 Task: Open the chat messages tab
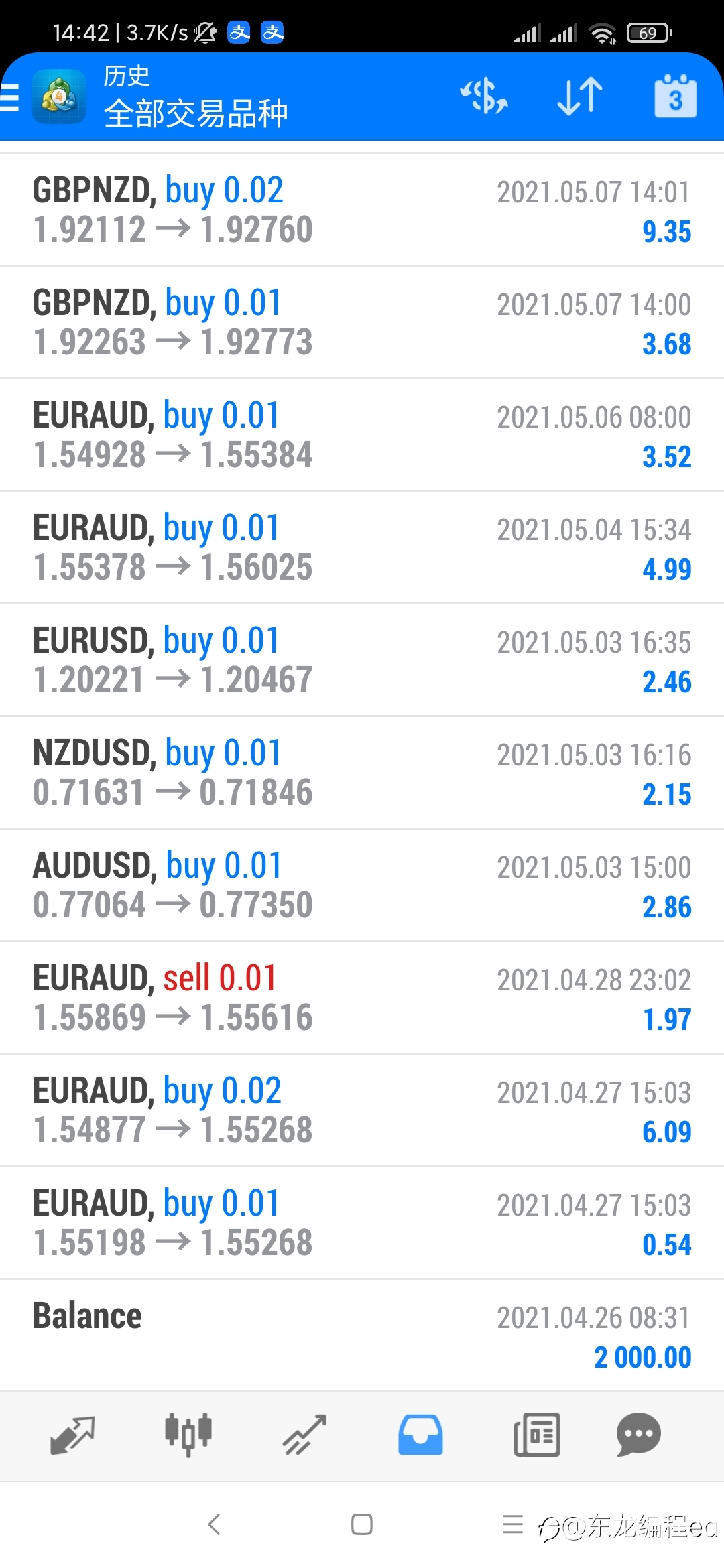coord(638,1435)
